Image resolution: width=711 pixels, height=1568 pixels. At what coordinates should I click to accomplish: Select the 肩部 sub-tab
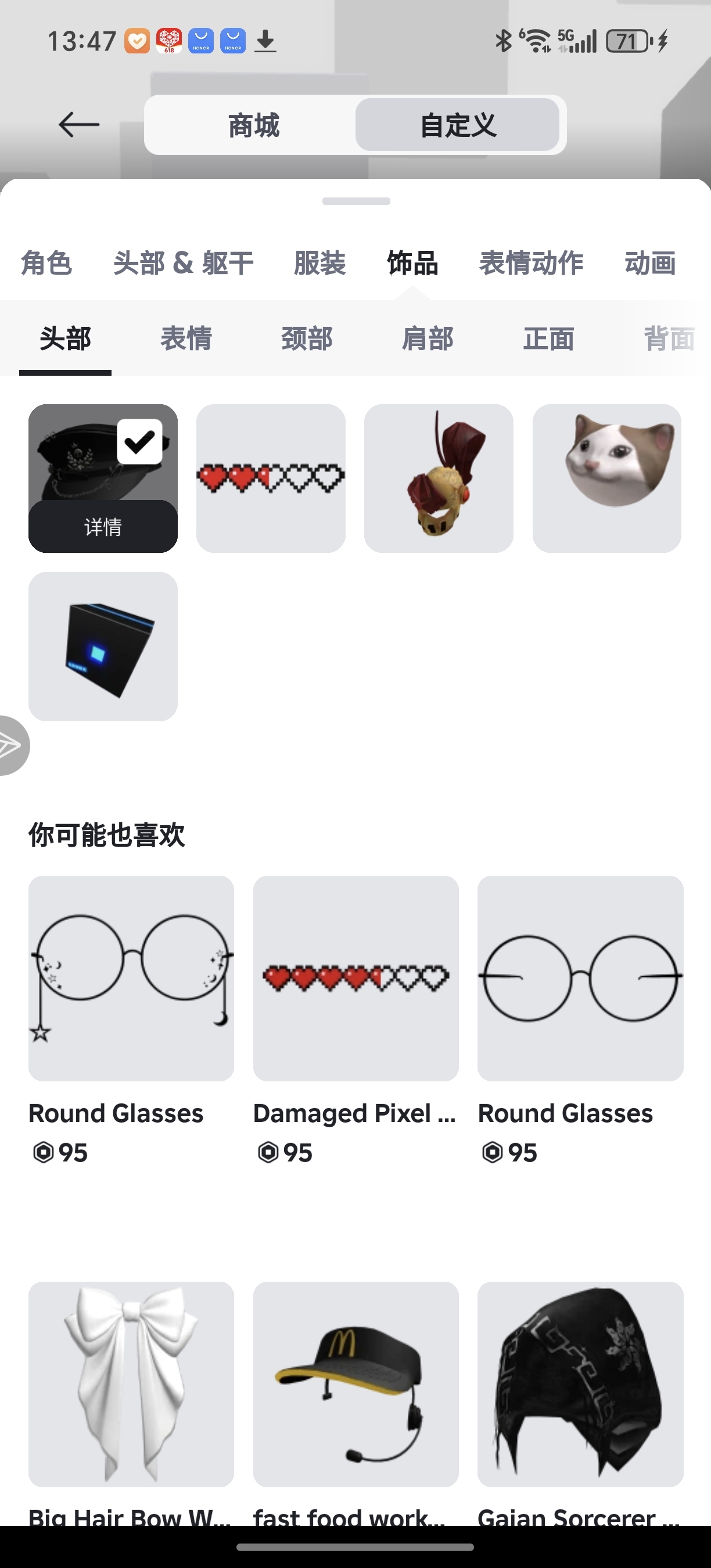[x=428, y=339]
